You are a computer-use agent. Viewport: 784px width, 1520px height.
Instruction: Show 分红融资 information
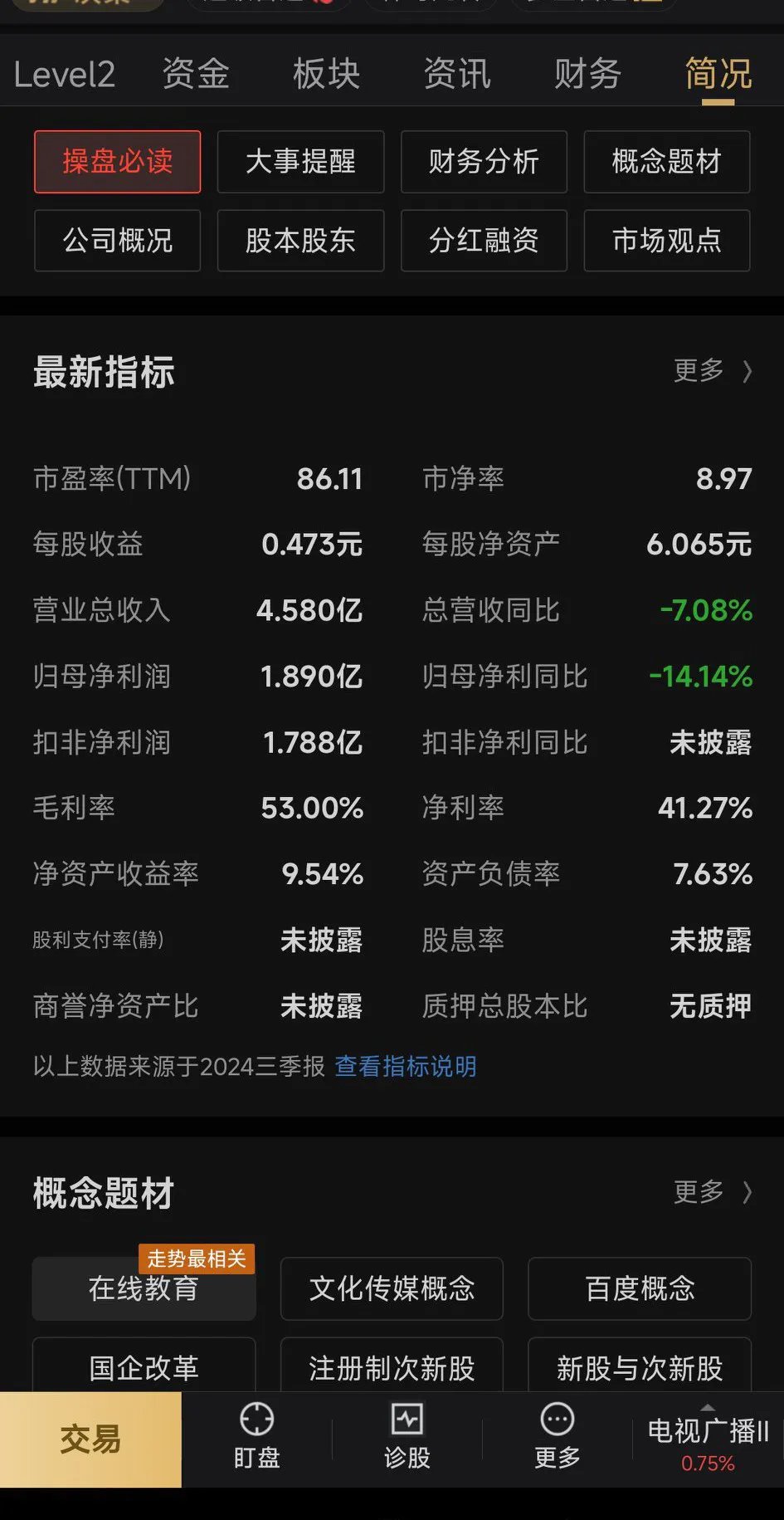(484, 241)
